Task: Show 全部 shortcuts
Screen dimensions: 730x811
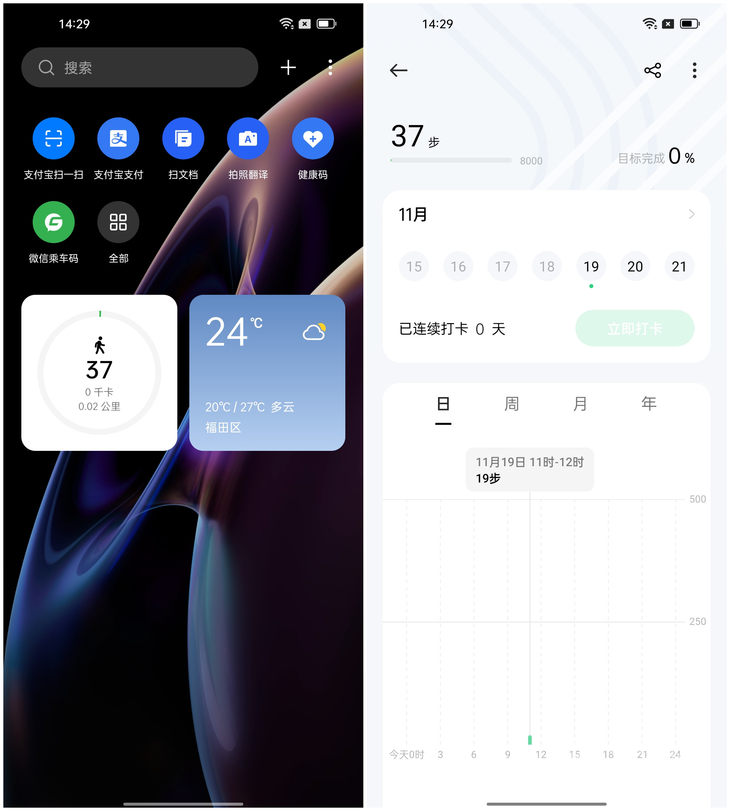Action: [x=118, y=223]
